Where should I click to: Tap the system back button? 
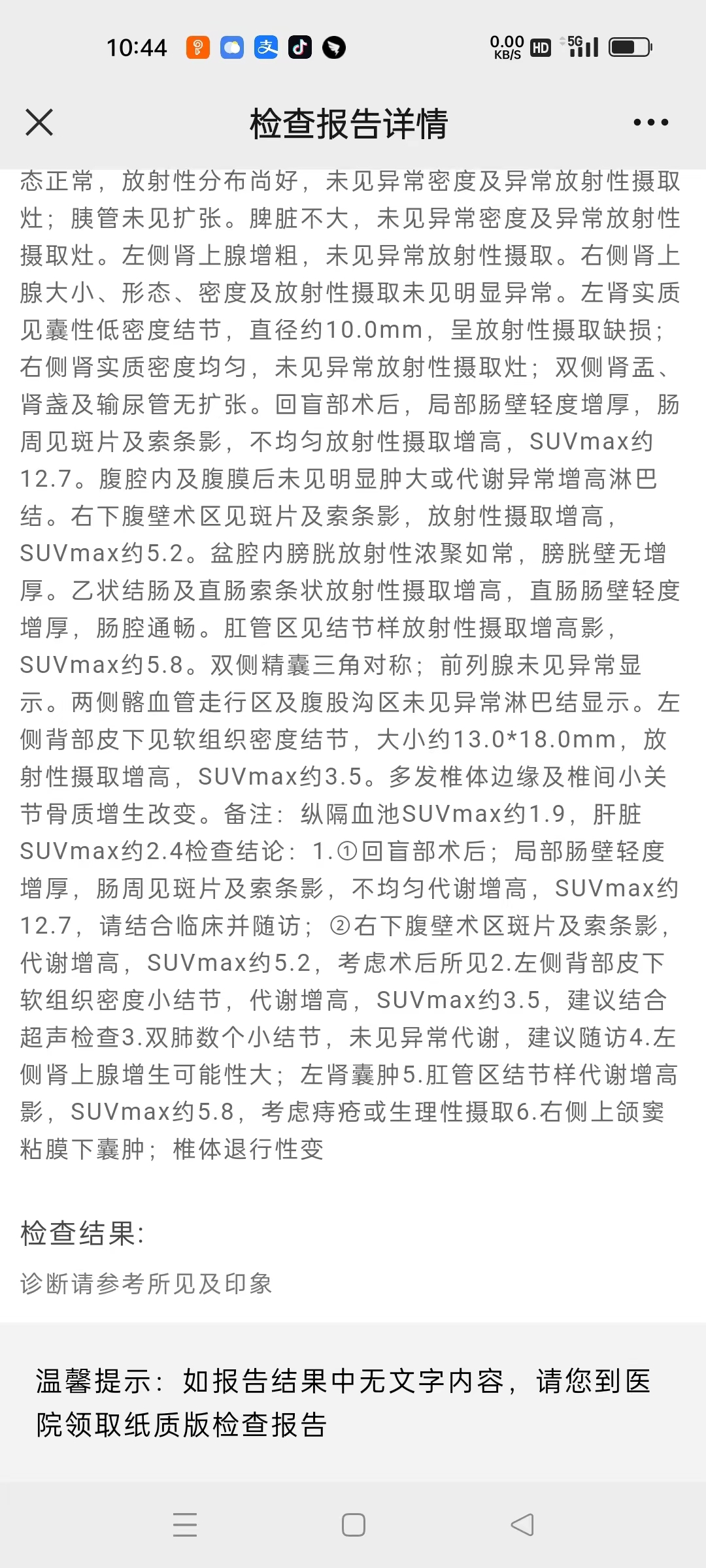[522, 1525]
